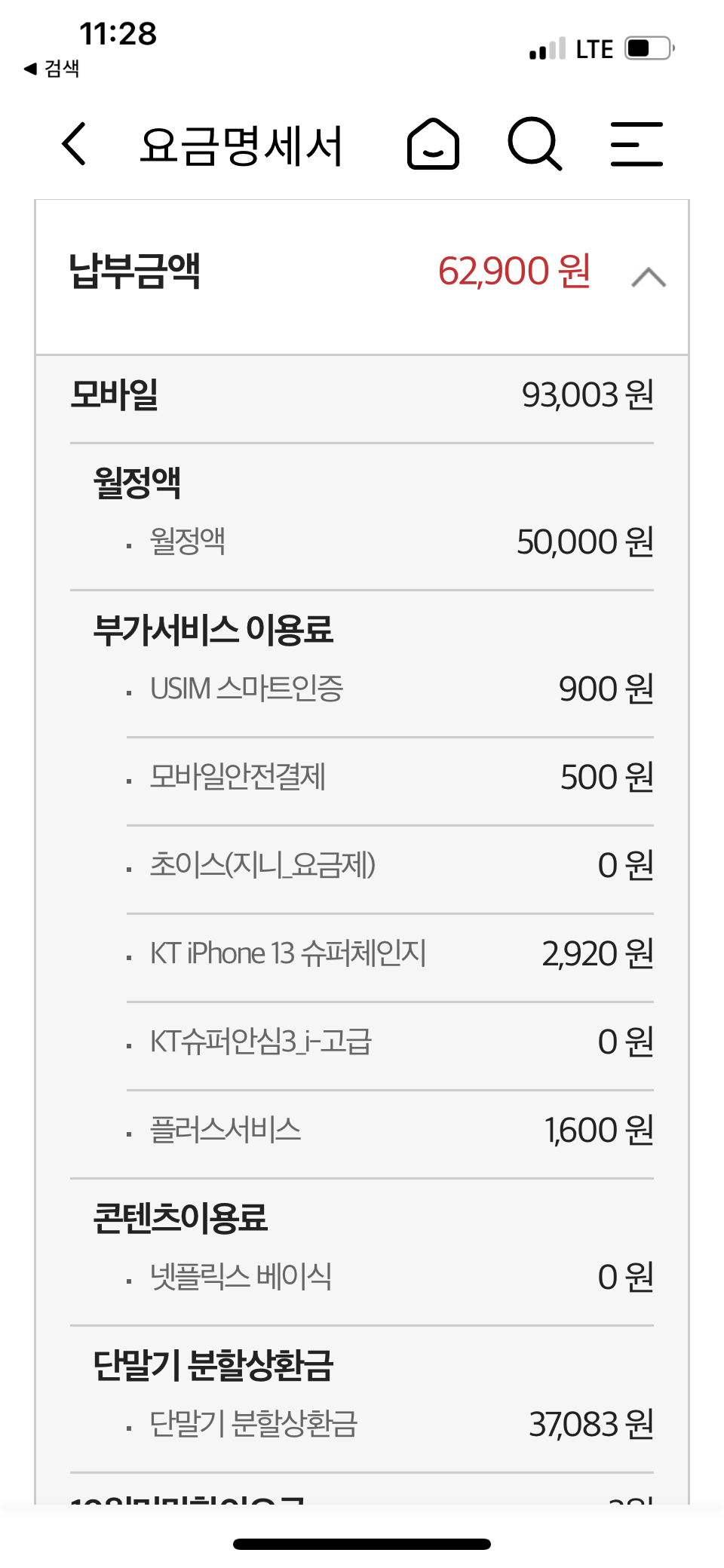Screen dimensions: 724x1568
Task: Open search via the magnifier icon
Action: (x=535, y=143)
